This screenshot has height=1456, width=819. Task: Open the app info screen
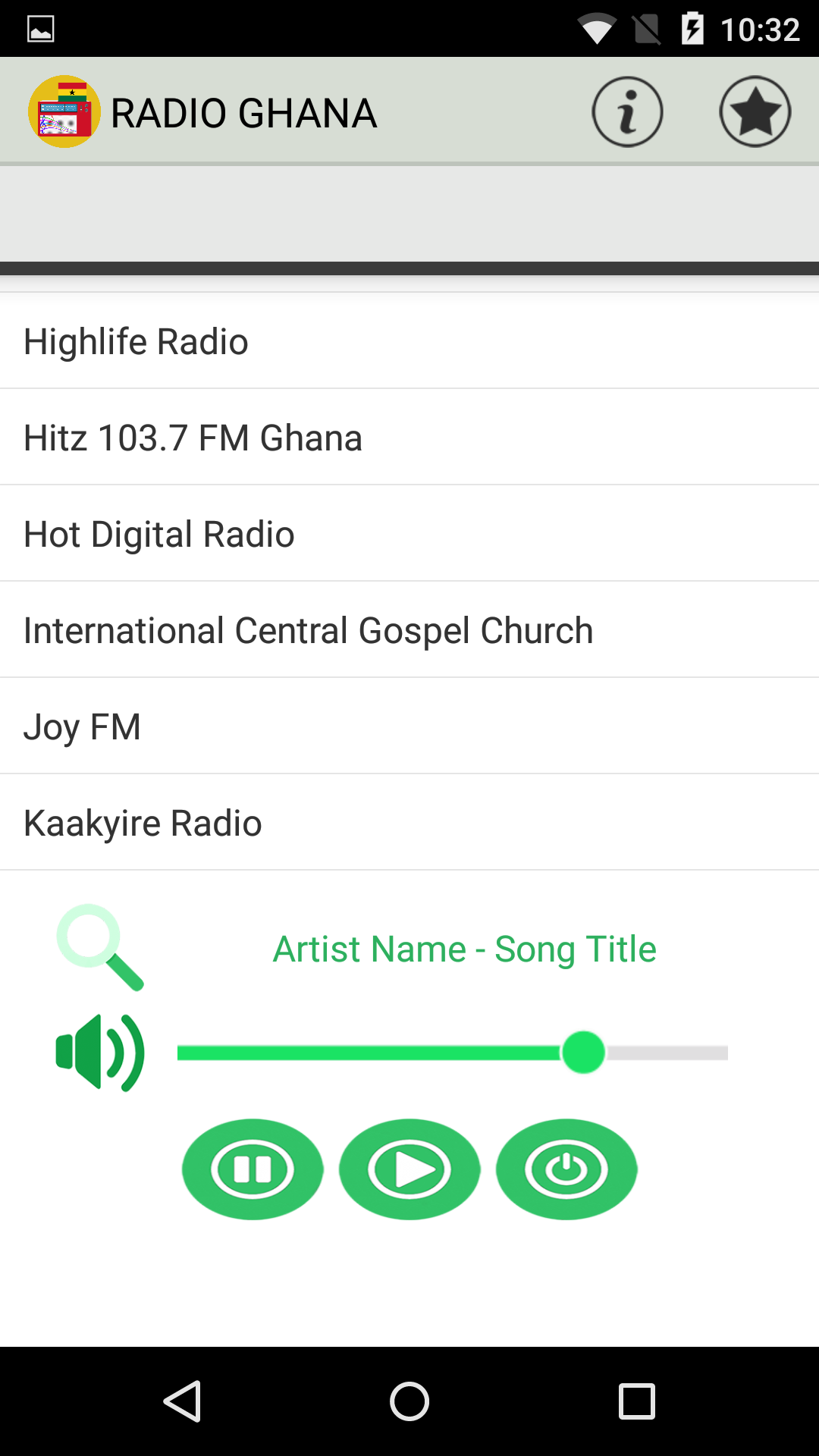point(627,111)
